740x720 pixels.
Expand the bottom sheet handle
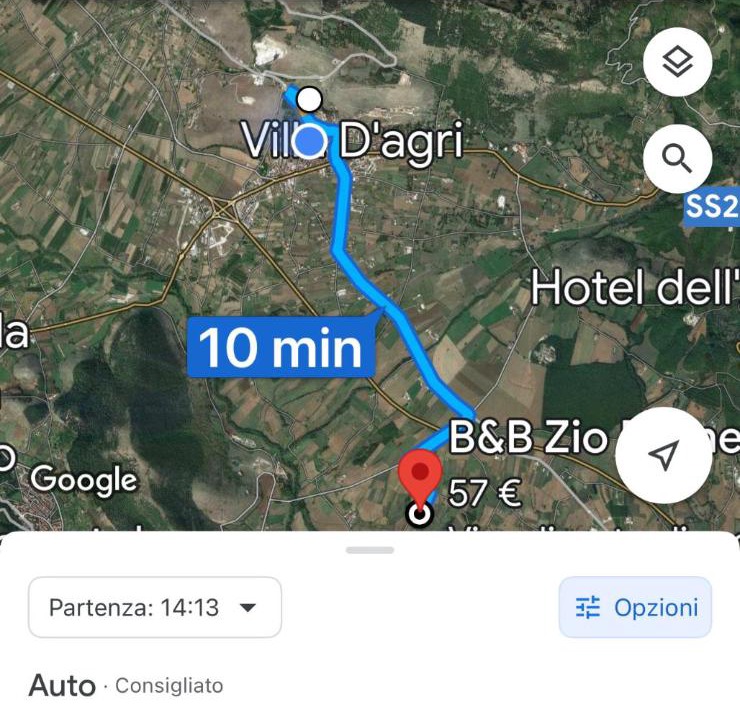click(x=370, y=550)
